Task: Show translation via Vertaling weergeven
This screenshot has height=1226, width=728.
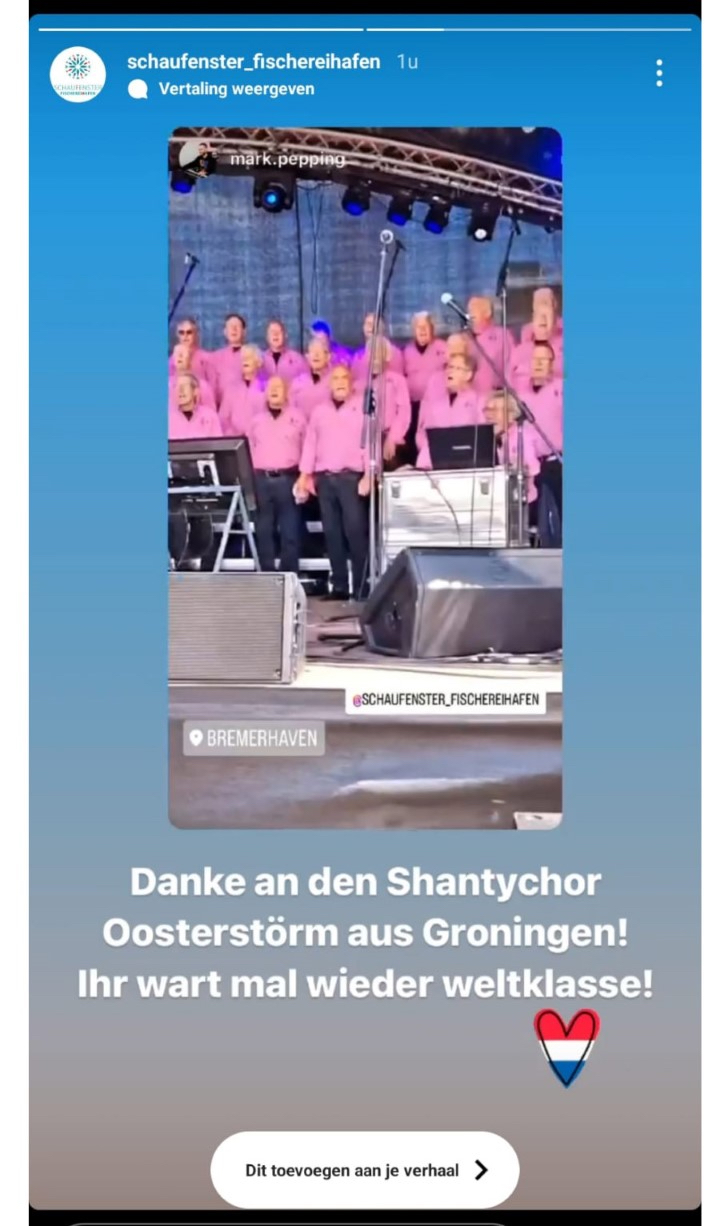Action: tap(235, 89)
